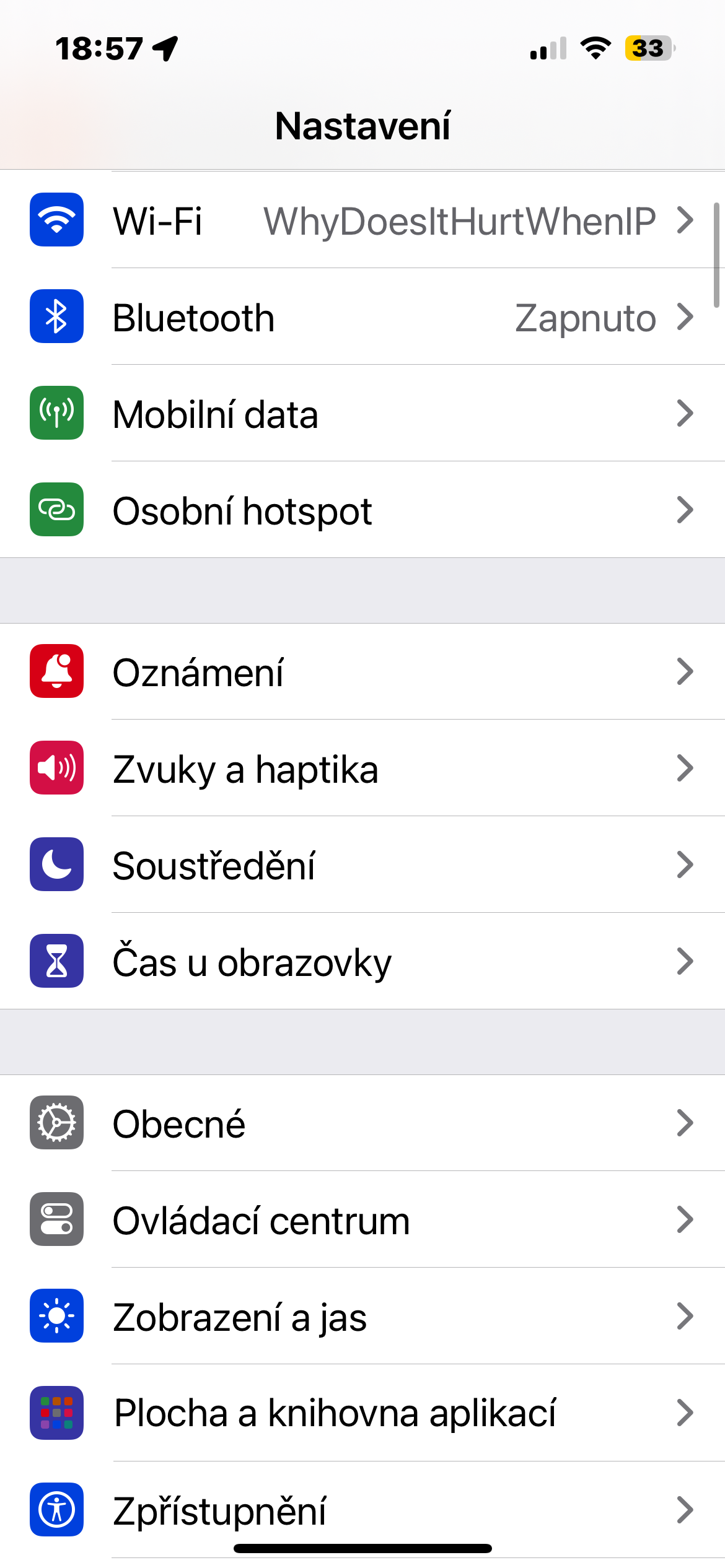Open Obecné general settings
Image resolution: width=725 pixels, height=1568 pixels.
pyautogui.click(x=362, y=1123)
